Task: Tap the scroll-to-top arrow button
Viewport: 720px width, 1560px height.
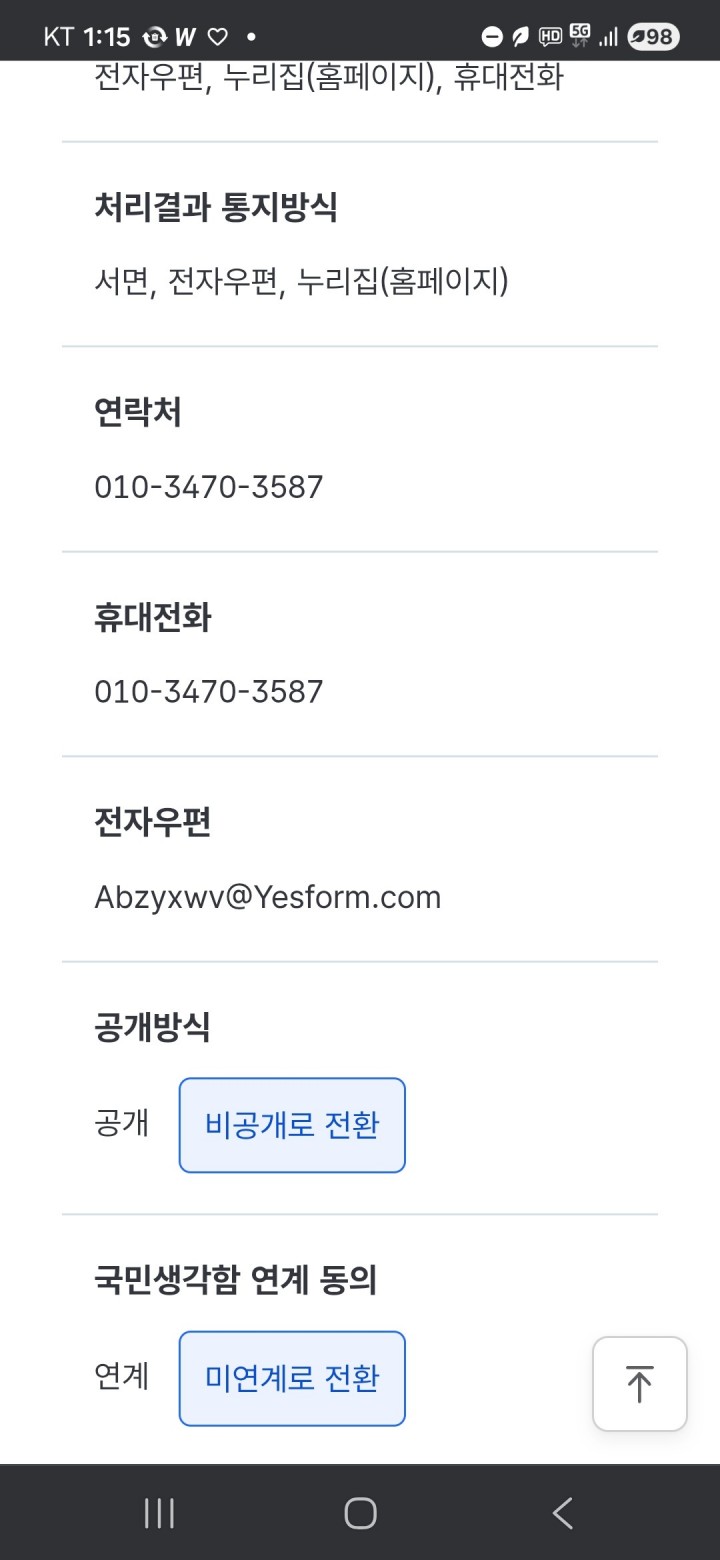Action: tap(639, 1384)
